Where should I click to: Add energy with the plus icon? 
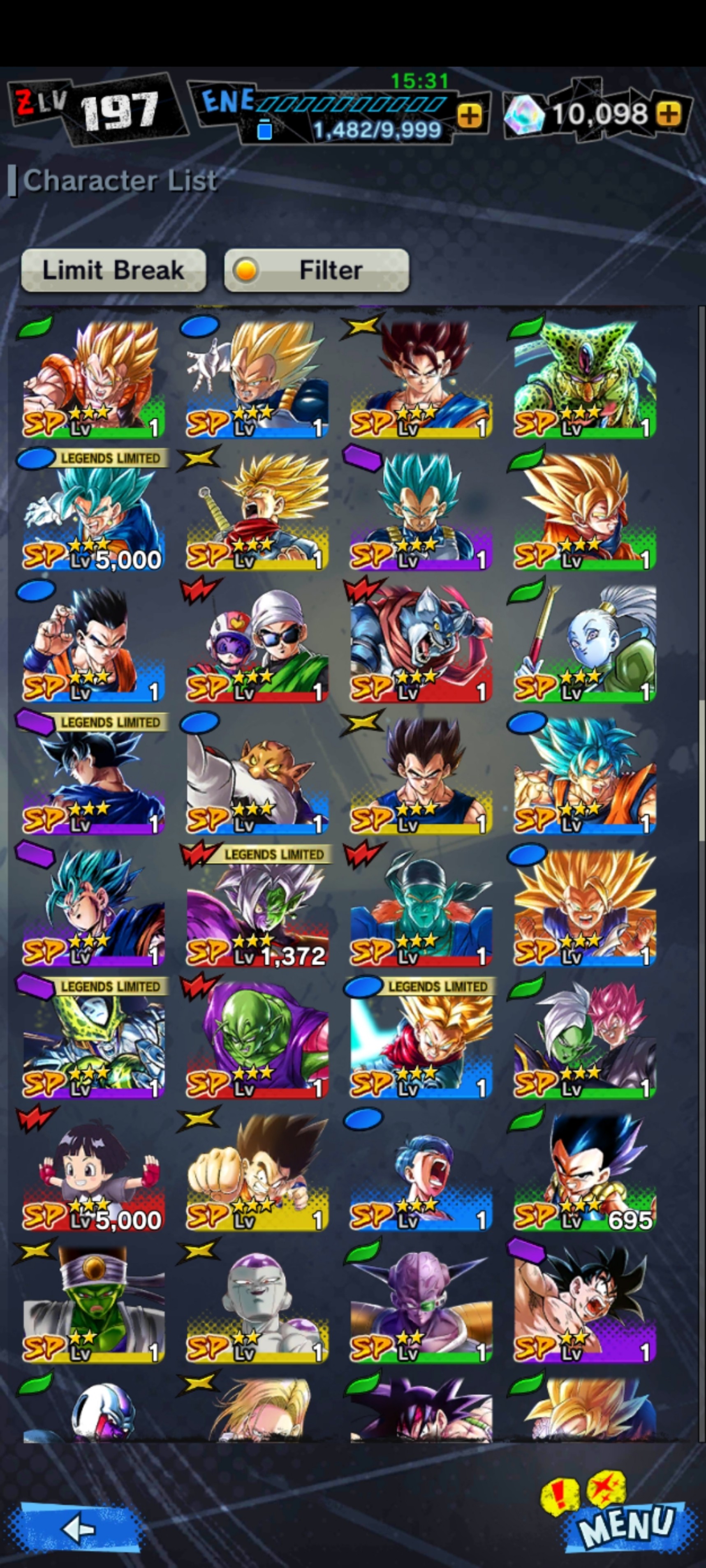coord(469,115)
